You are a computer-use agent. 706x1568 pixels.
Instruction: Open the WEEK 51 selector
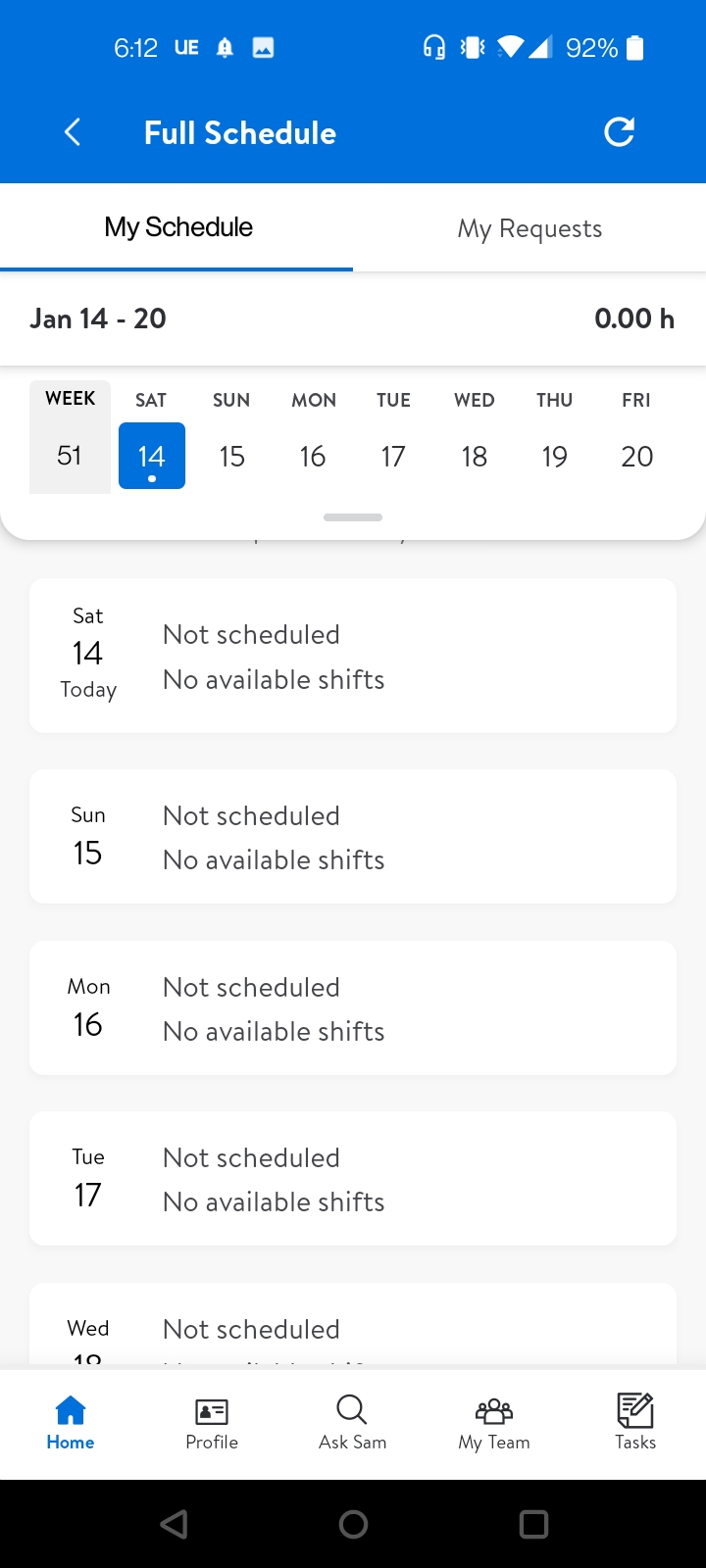tap(70, 435)
